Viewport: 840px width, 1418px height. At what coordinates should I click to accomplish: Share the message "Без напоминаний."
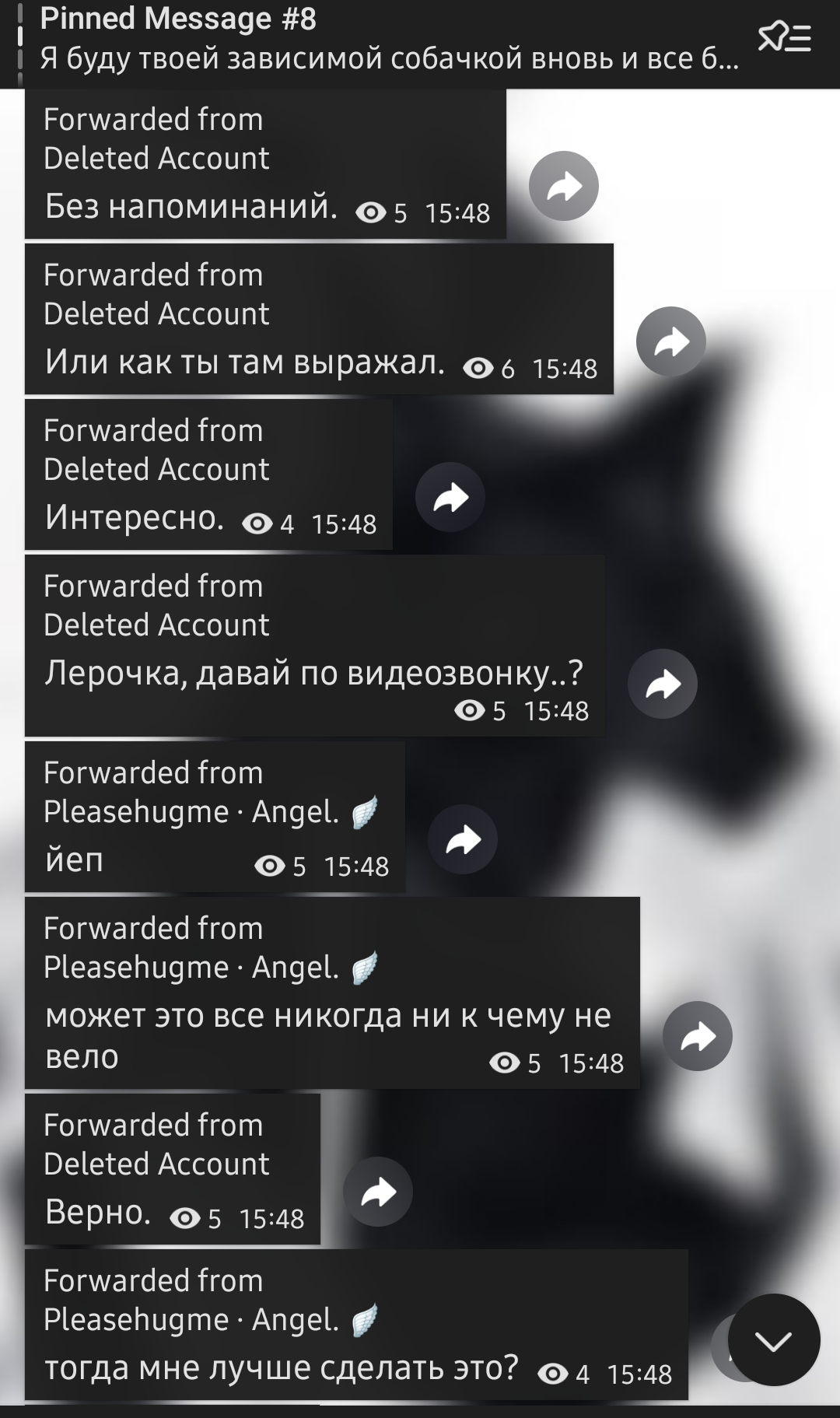(x=564, y=186)
